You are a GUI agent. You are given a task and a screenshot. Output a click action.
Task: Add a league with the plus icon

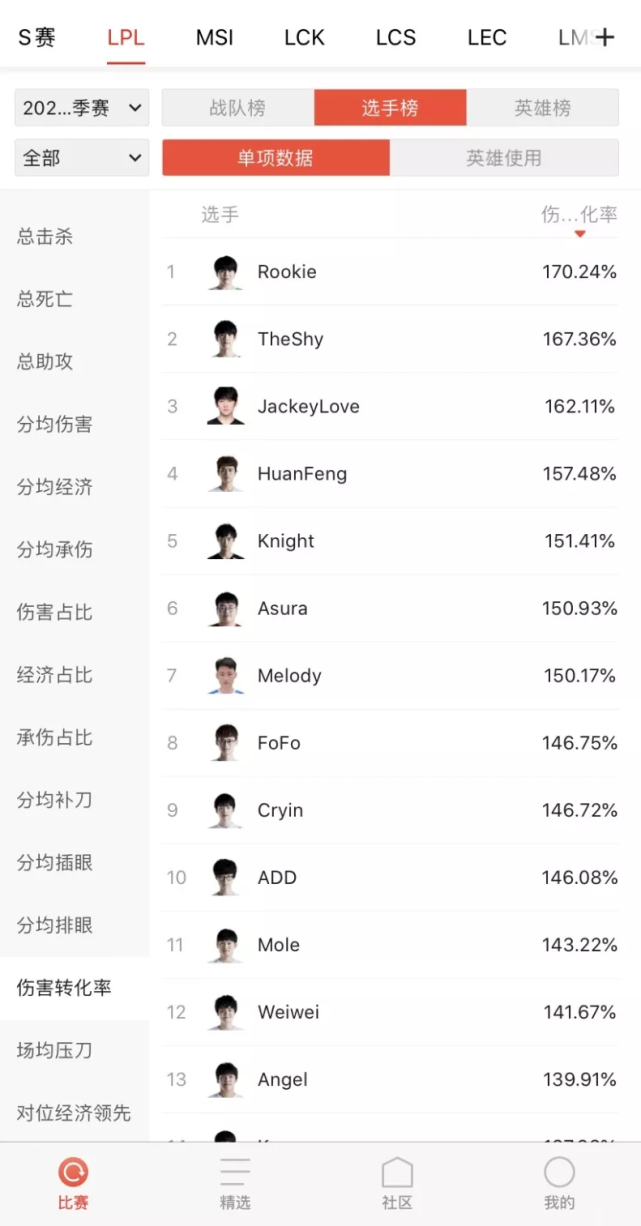point(605,38)
